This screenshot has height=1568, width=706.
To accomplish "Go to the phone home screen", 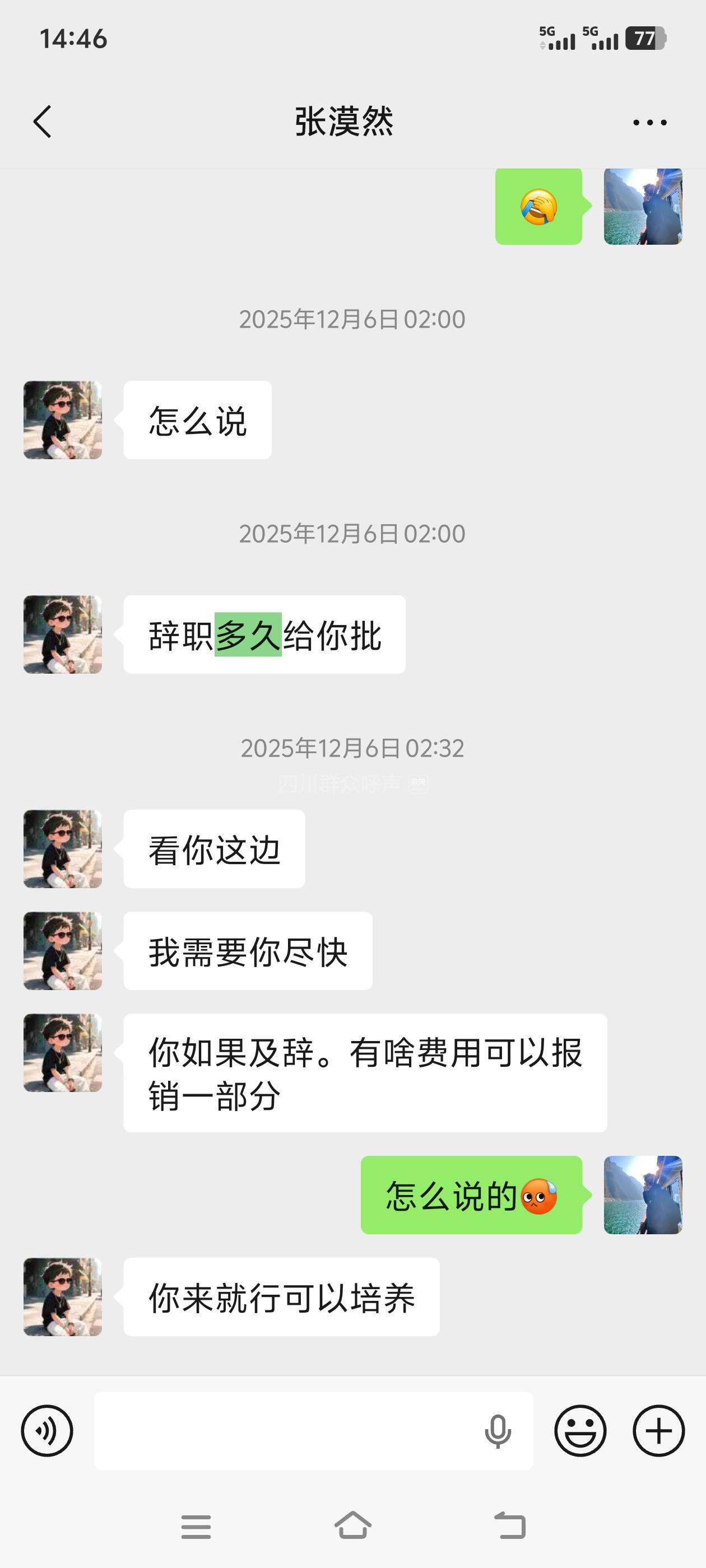I will pyautogui.click(x=352, y=1525).
